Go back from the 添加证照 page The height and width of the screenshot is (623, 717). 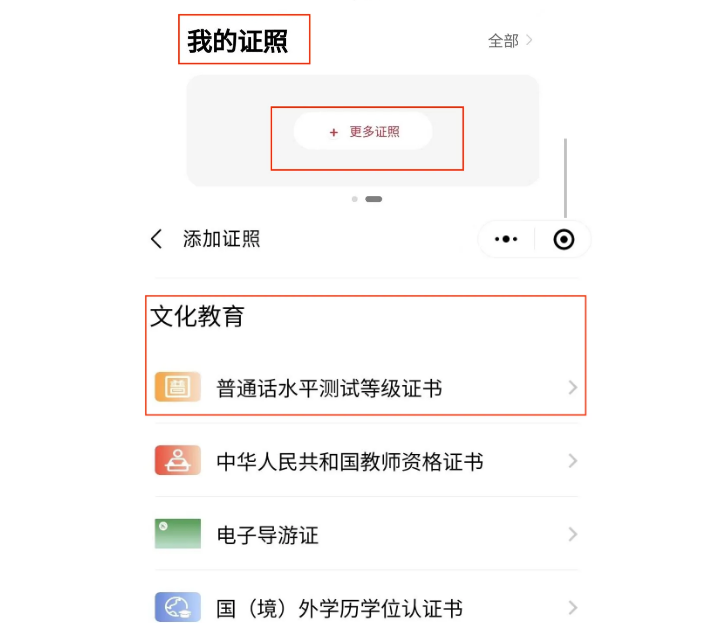(156, 239)
